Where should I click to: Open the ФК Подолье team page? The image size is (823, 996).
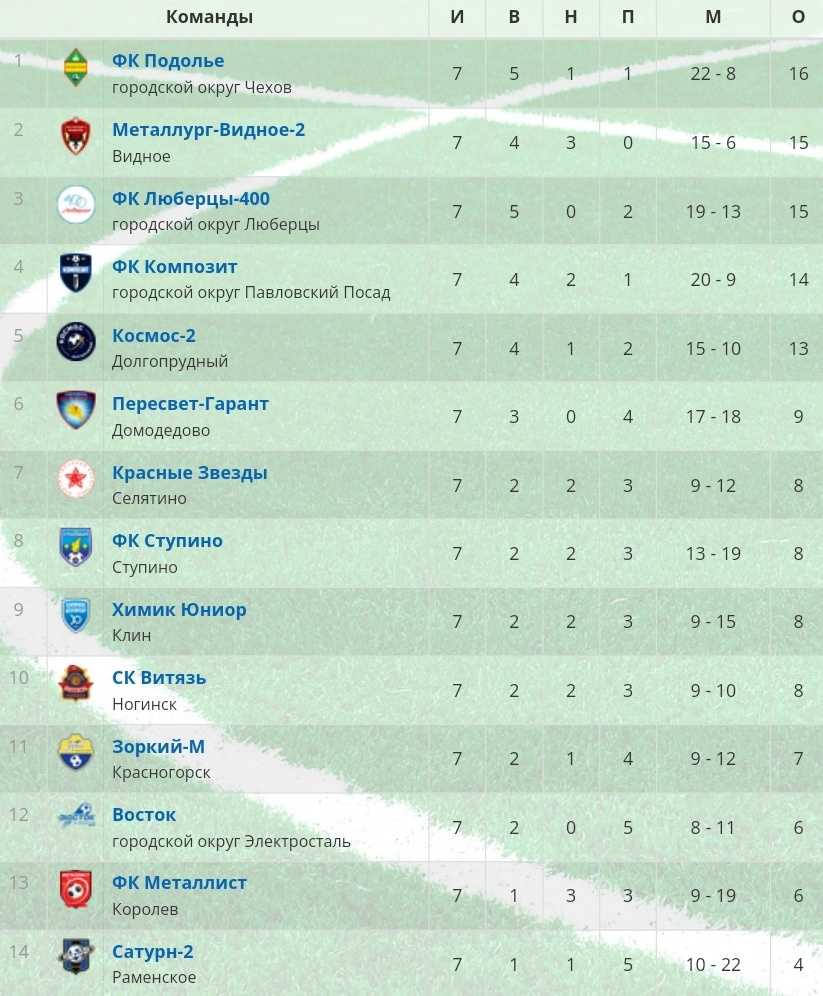(x=168, y=61)
